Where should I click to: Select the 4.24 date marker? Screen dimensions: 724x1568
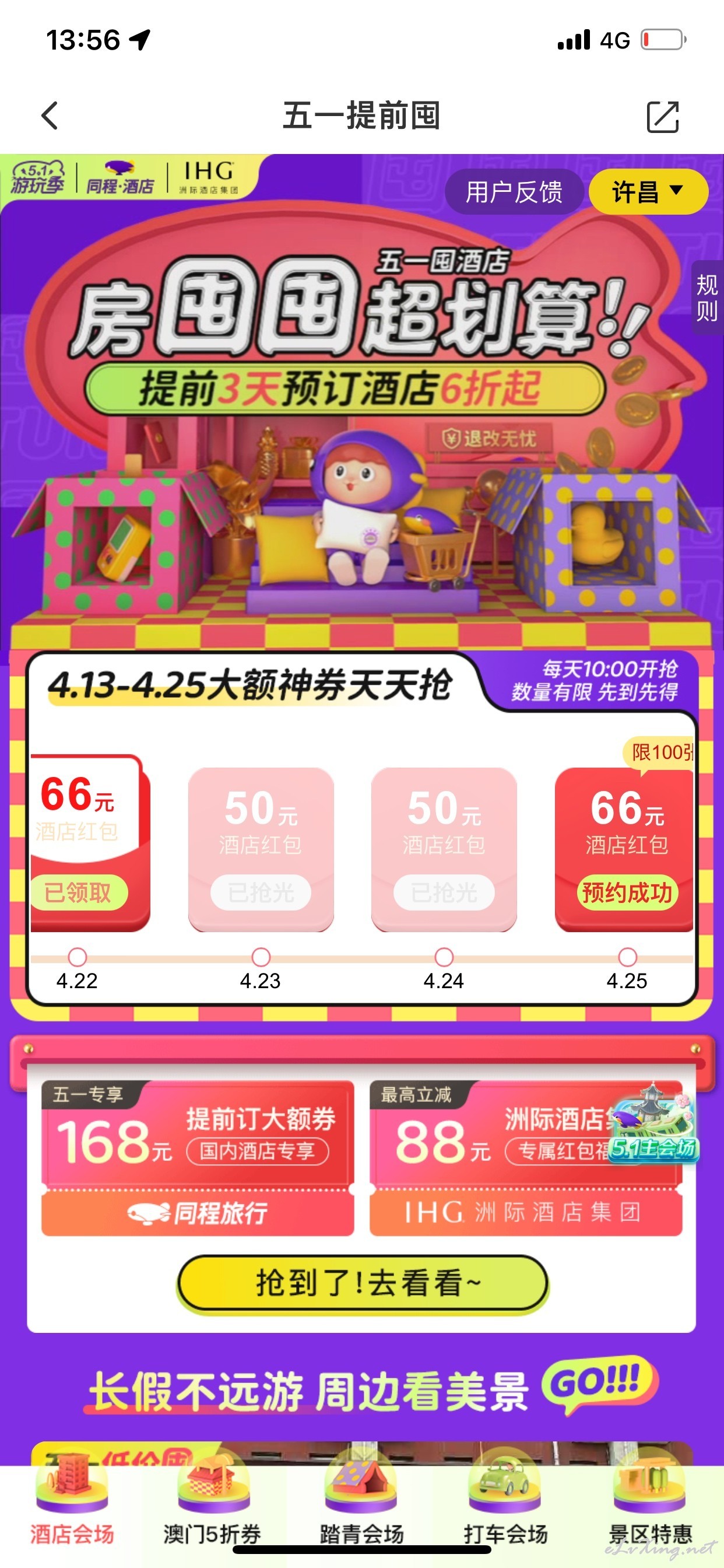[444, 957]
